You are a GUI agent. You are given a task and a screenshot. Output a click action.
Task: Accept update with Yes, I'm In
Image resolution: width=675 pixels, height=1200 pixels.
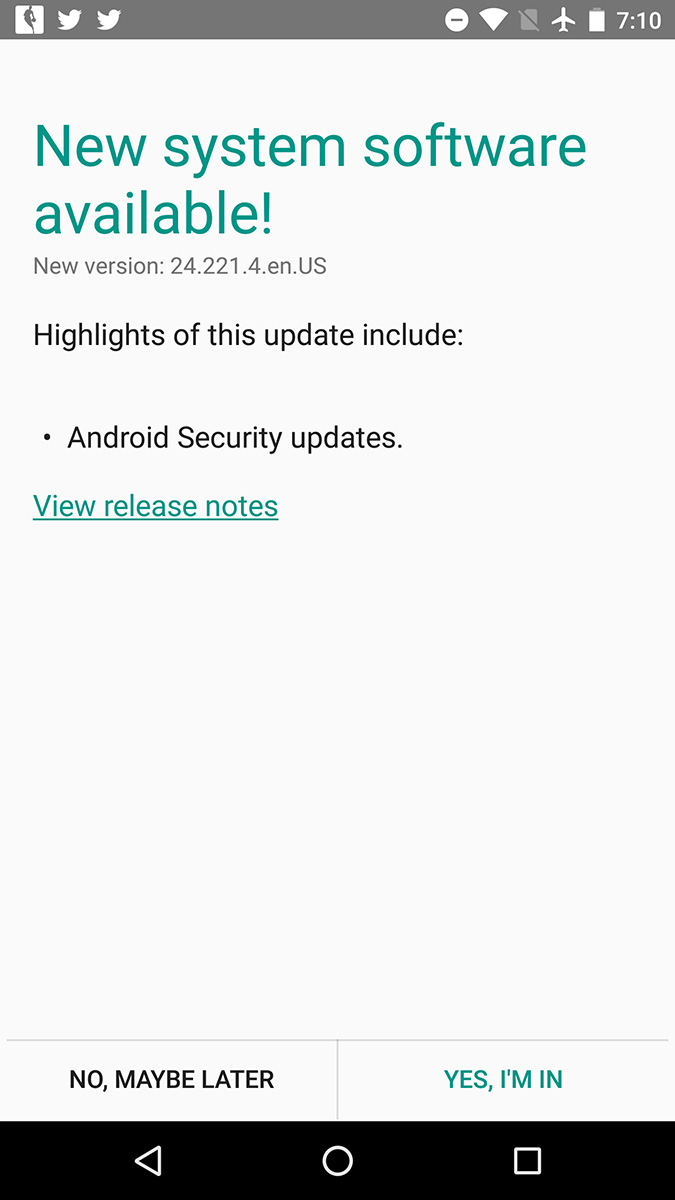[503, 1080]
